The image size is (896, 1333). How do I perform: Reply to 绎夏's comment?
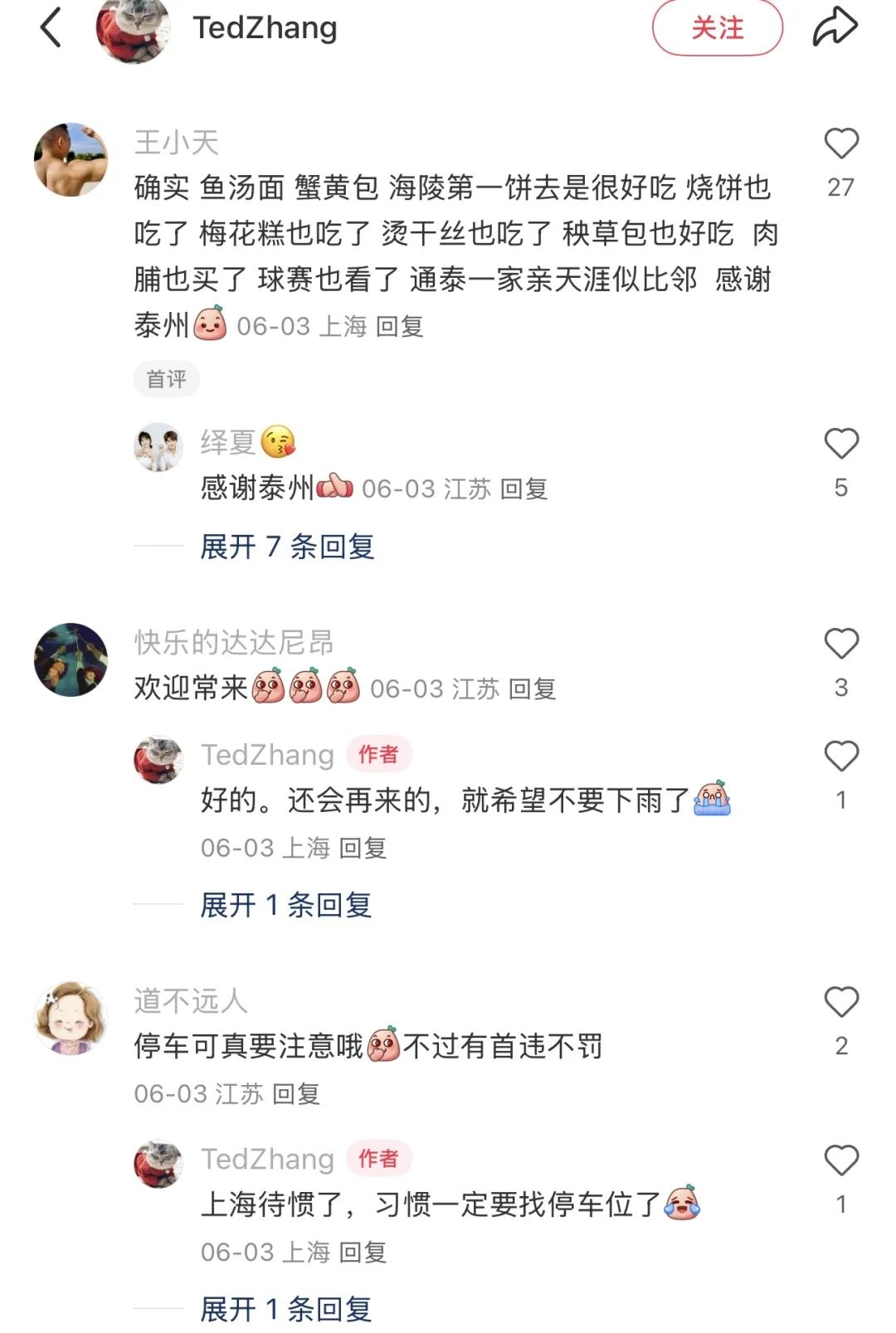pos(523,489)
